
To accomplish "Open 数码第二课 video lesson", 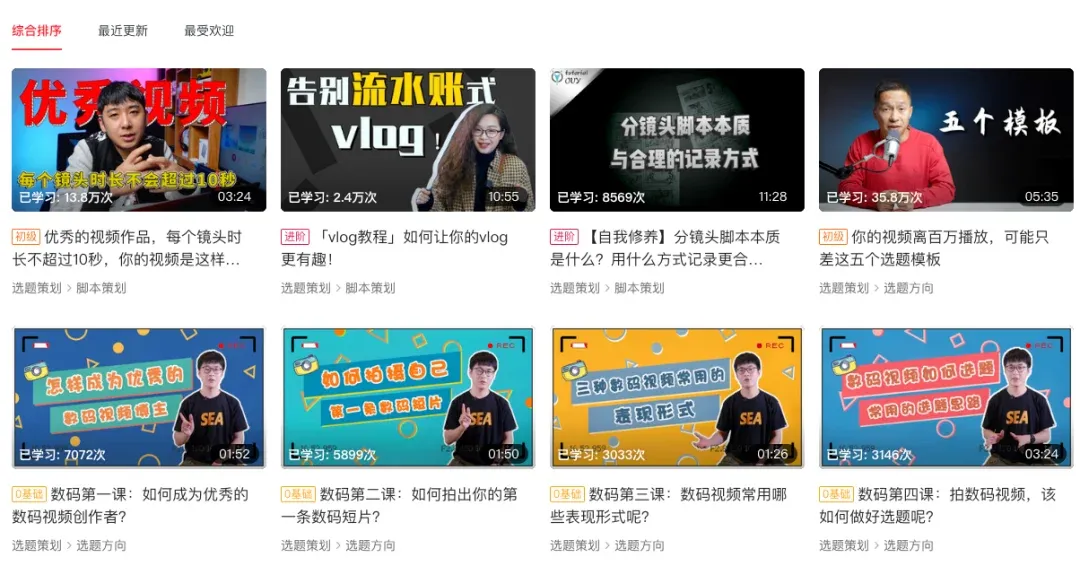I will click(x=407, y=397).
